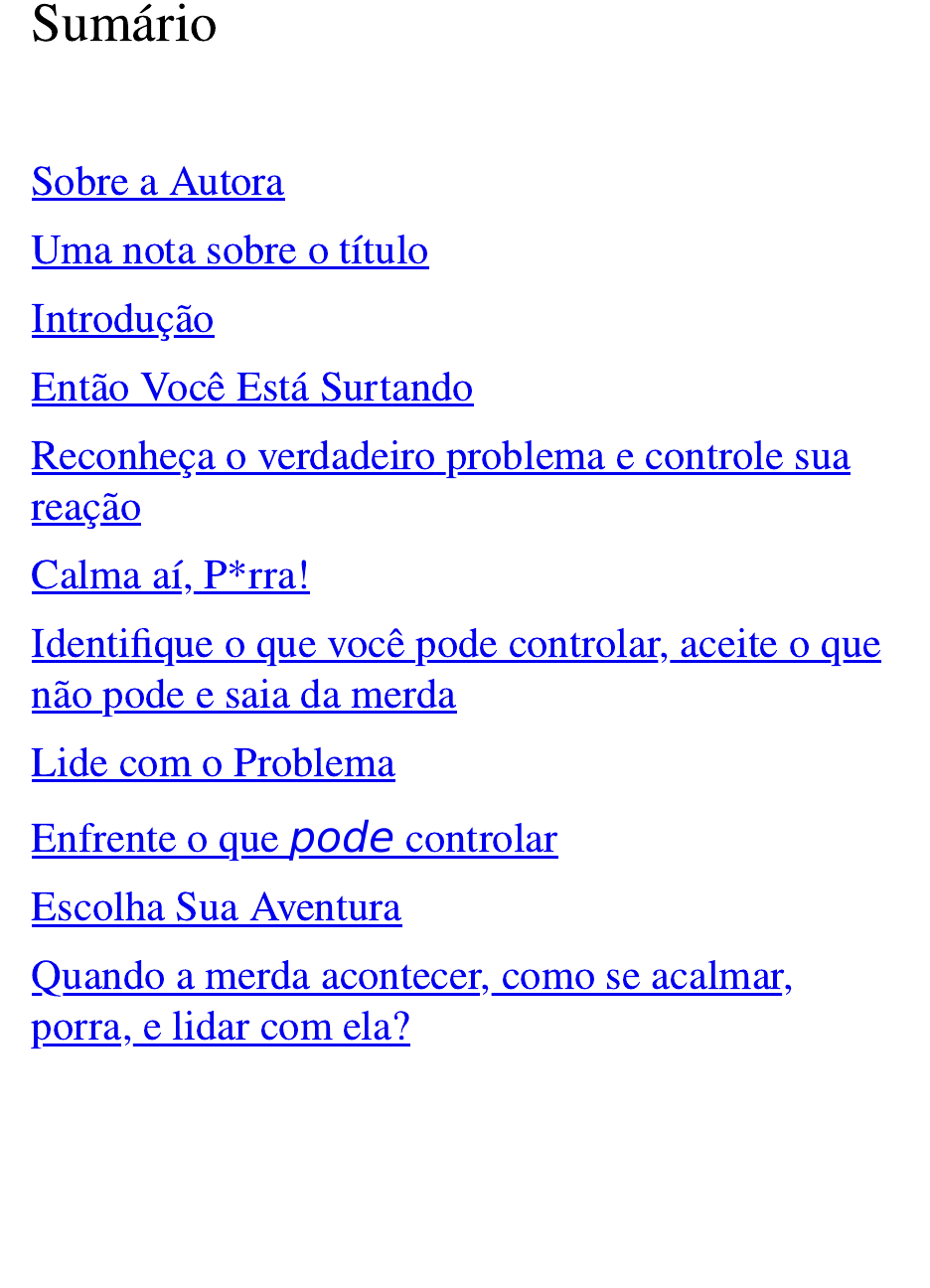Open Então Você Está Surtando section
Screen dimensions: 930x1288
[x=251, y=389]
